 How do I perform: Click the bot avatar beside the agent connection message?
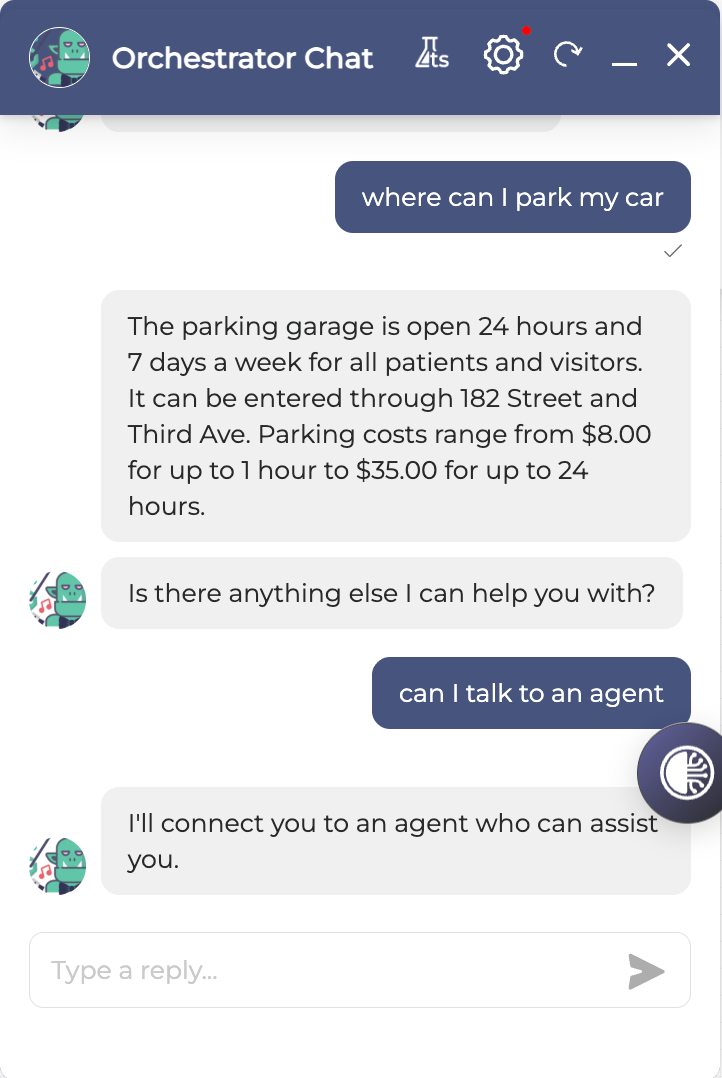[x=57, y=866]
